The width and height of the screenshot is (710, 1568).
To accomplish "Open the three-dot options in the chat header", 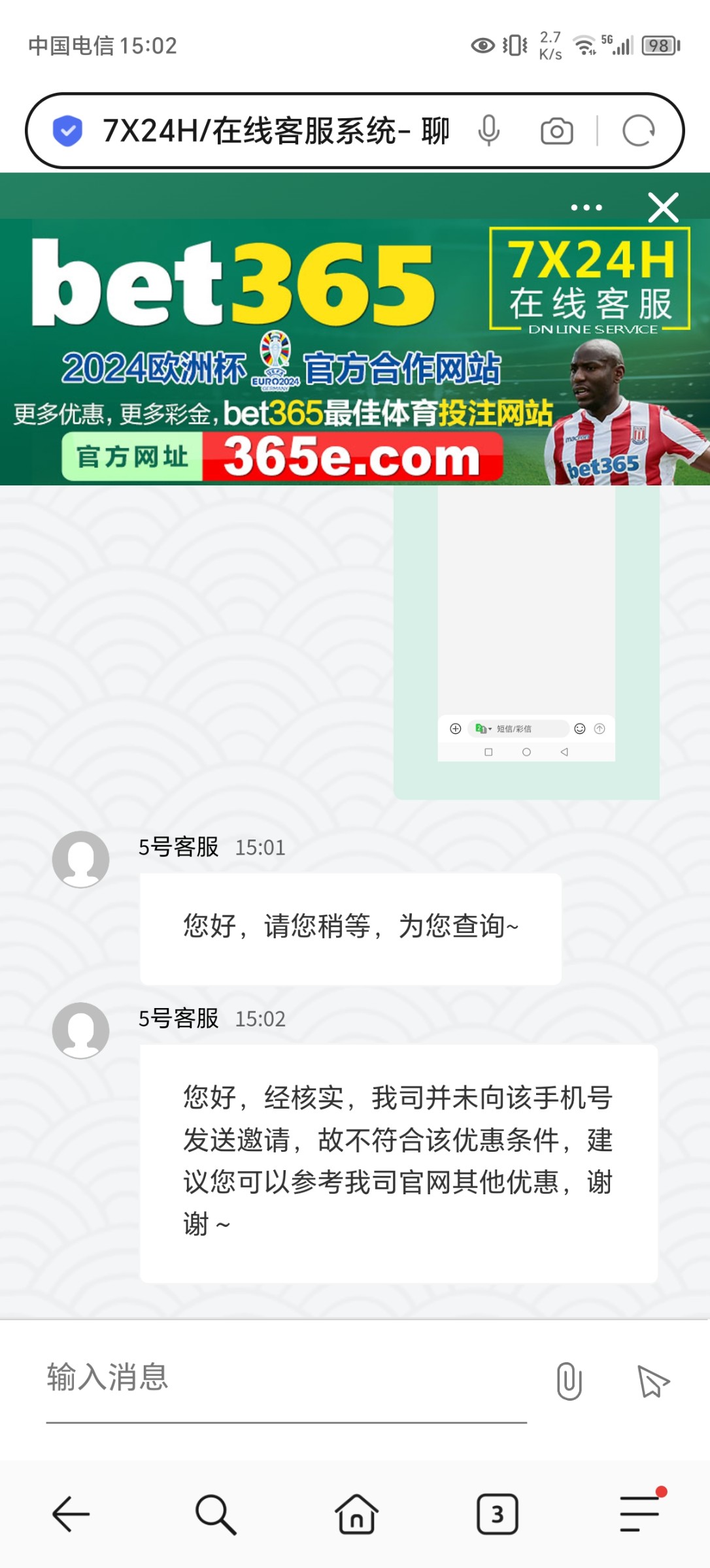I will pos(586,208).
